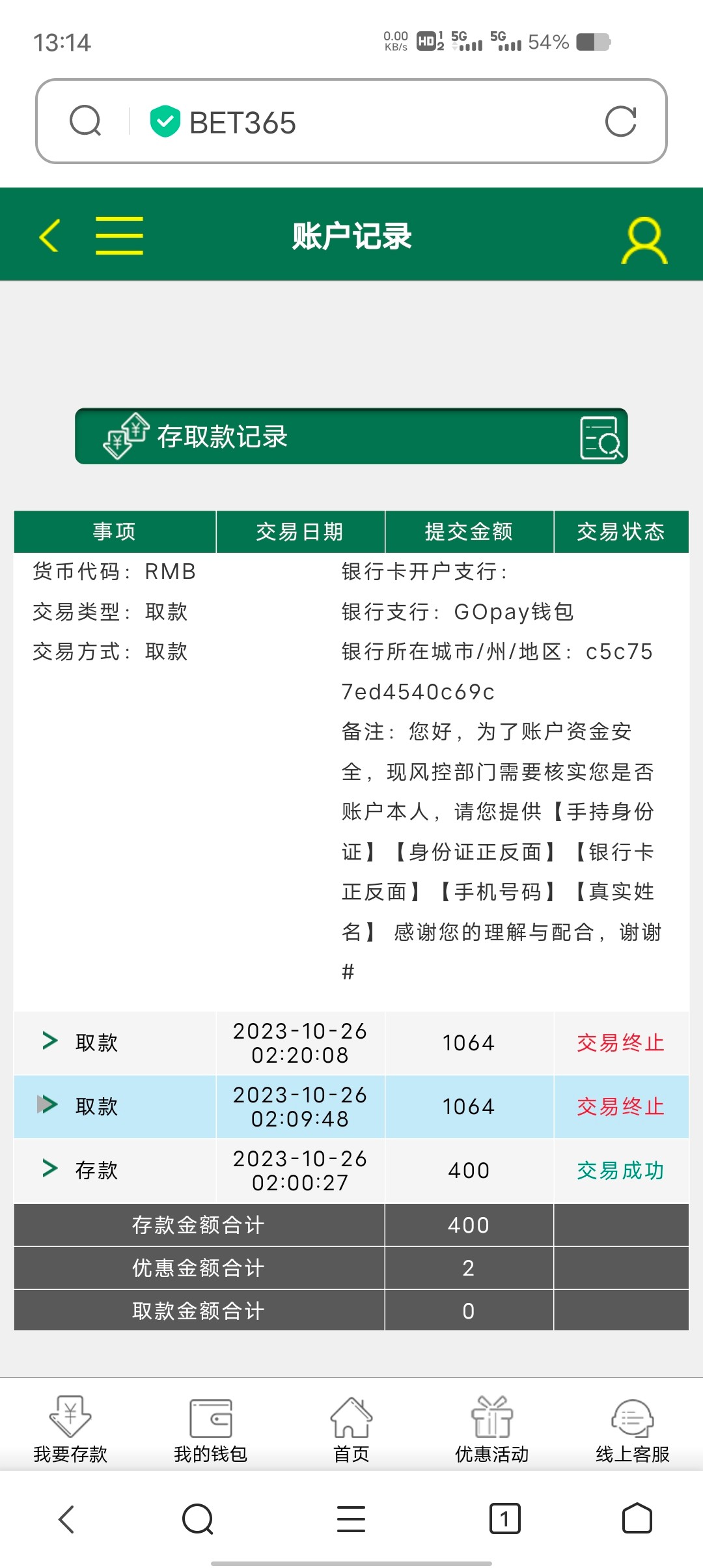Viewport: 703px width, 1568px height.
Task: Open the user profile icon
Action: click(x=644, y=240)
